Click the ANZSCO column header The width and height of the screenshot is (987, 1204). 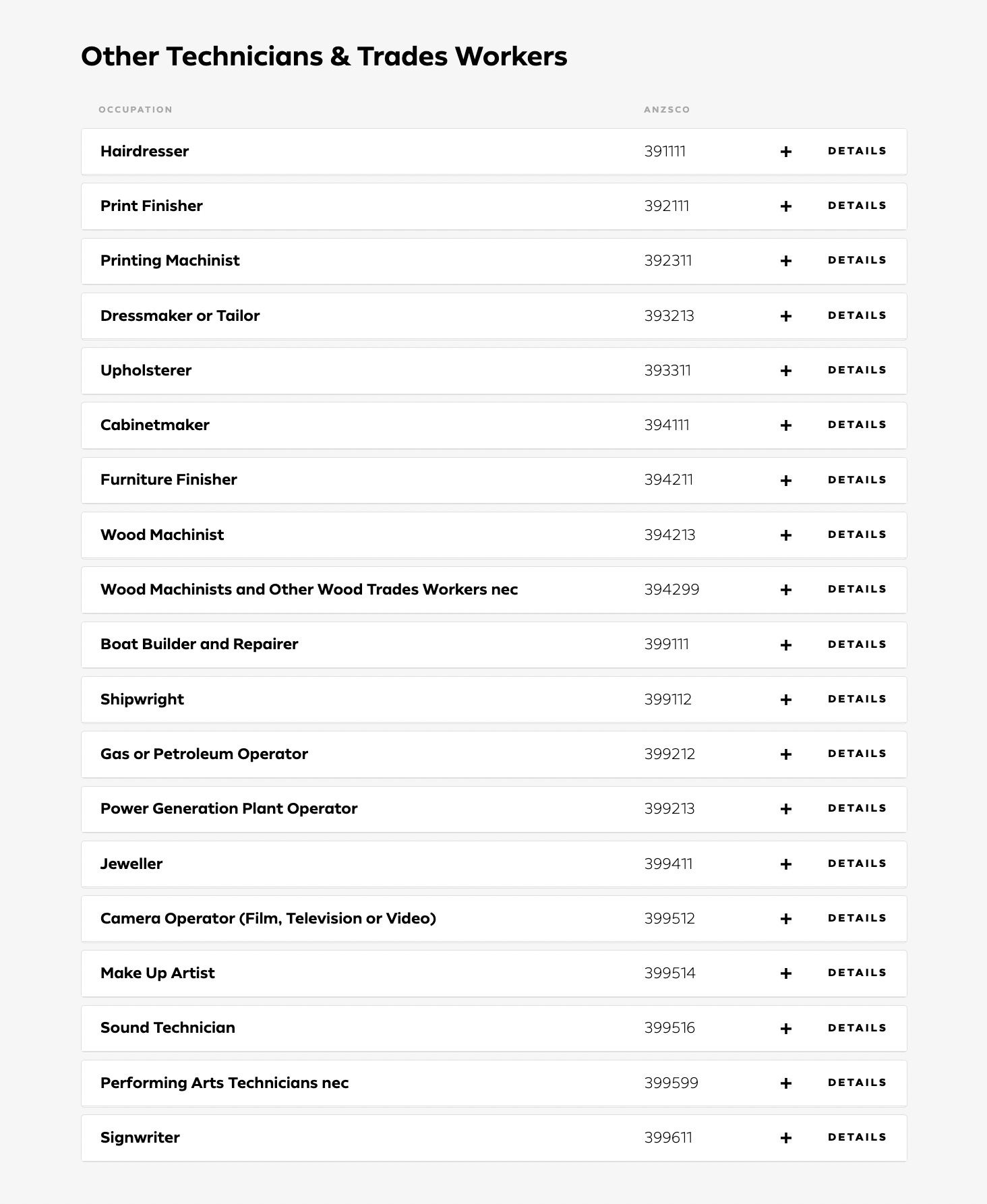[666, 109]
